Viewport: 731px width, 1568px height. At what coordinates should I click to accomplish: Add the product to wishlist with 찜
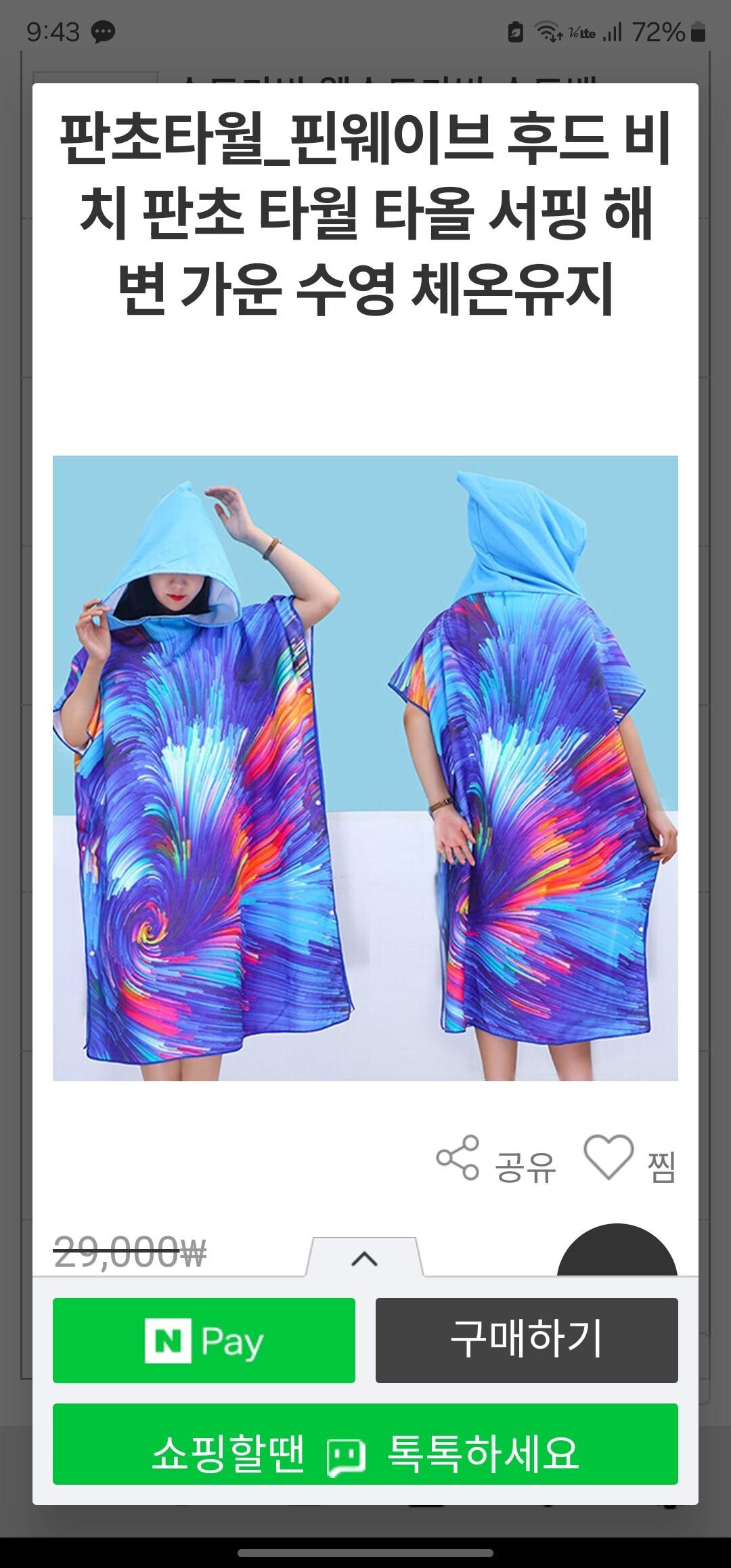[x=629, y=1159]
